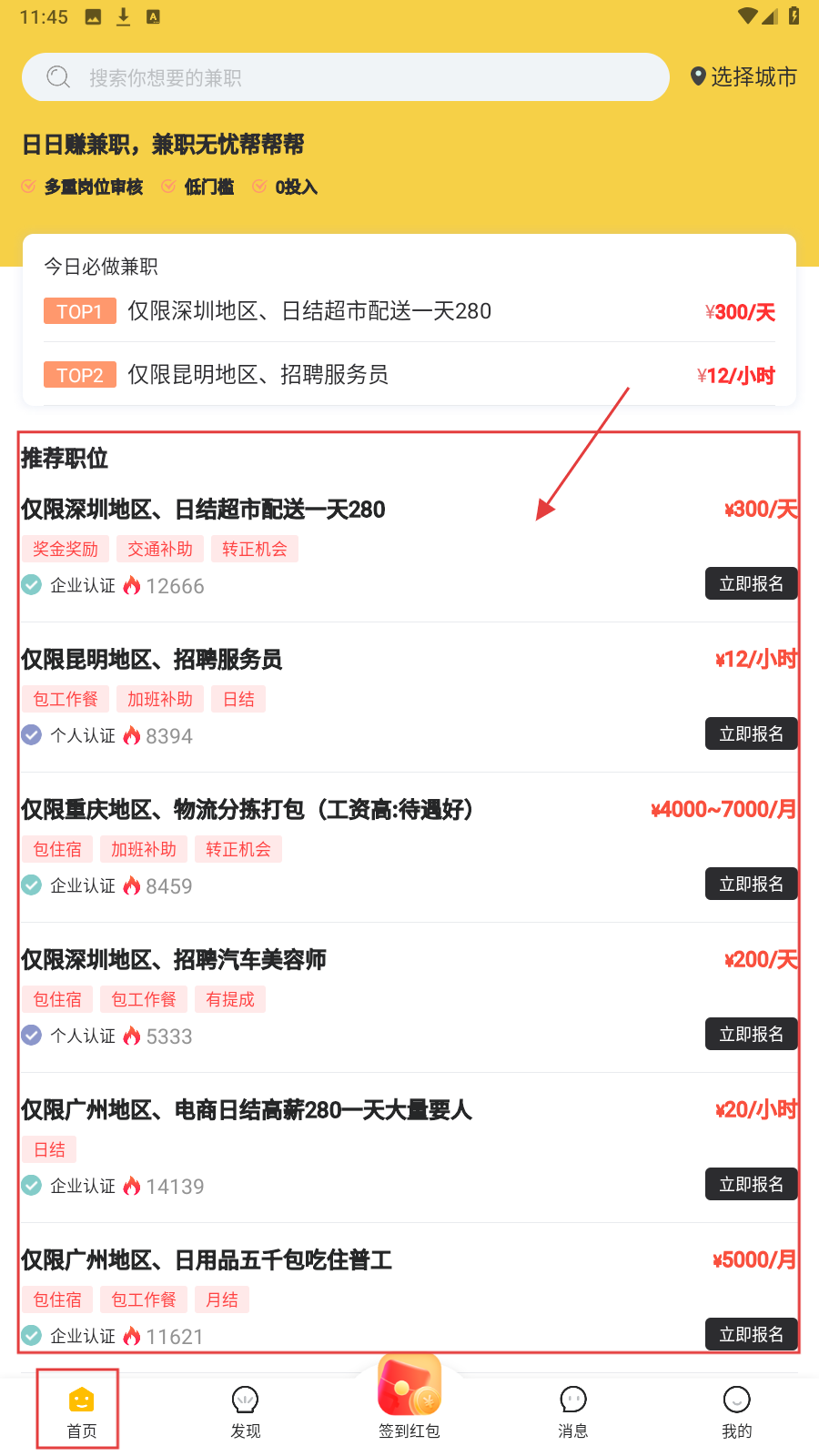Open the part-time job search box
Screen dimensions: 819x1456
pos(346,77)
